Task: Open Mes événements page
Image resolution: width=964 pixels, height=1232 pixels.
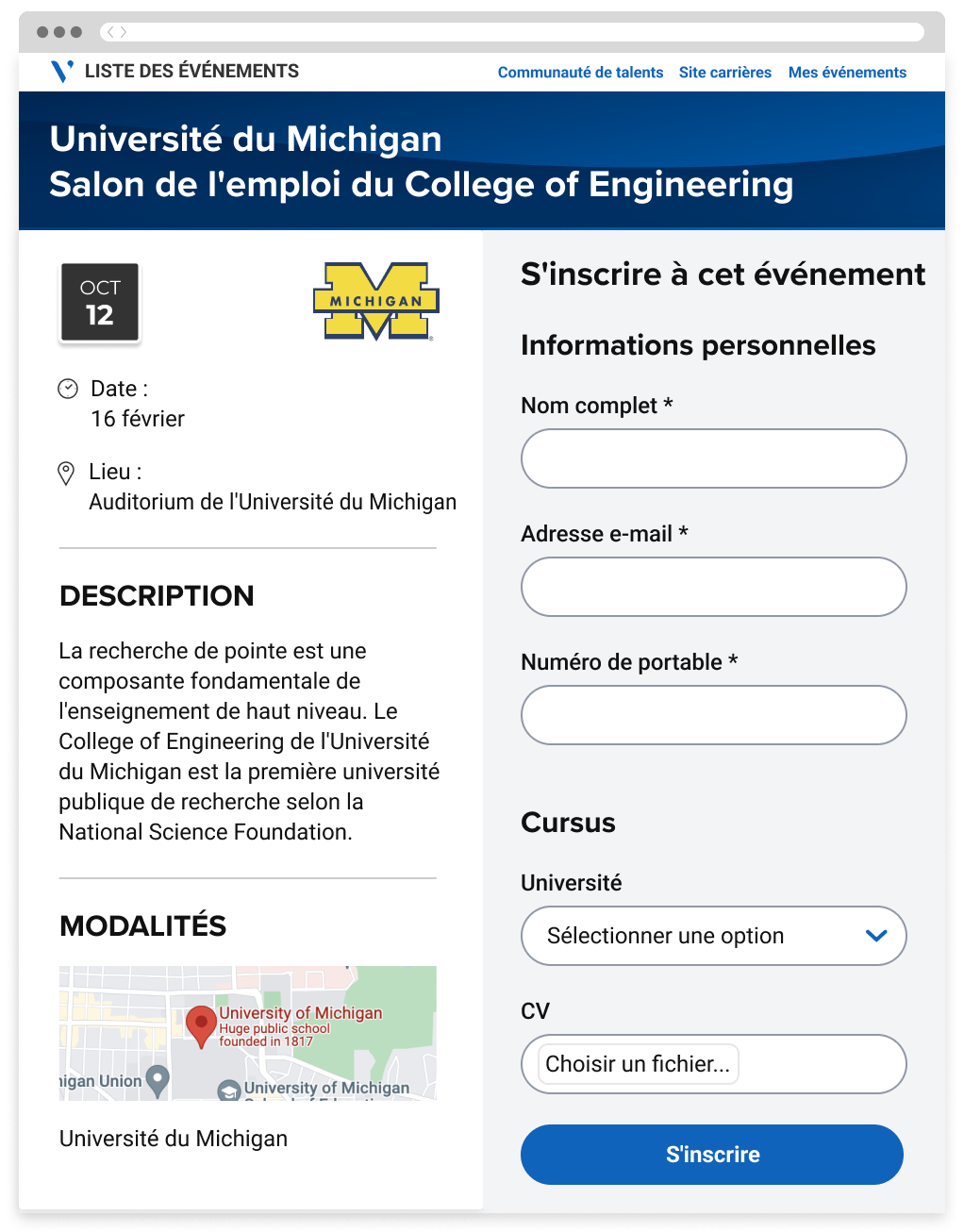Action: tap(847, 73)
